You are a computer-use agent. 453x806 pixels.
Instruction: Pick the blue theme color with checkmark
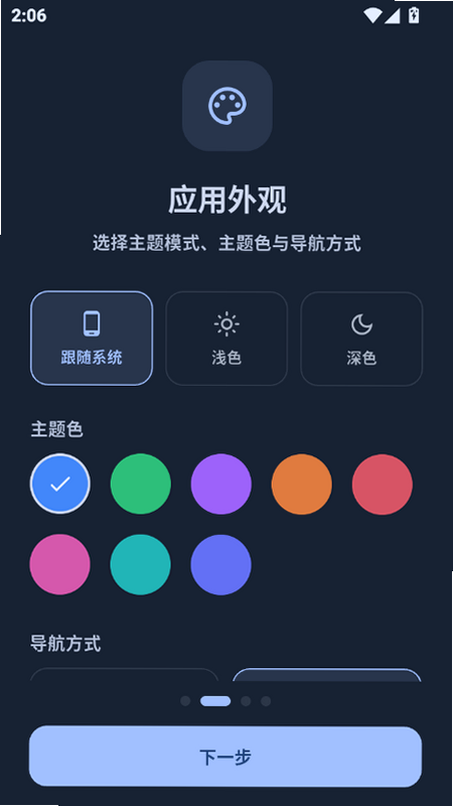point(60,484)
